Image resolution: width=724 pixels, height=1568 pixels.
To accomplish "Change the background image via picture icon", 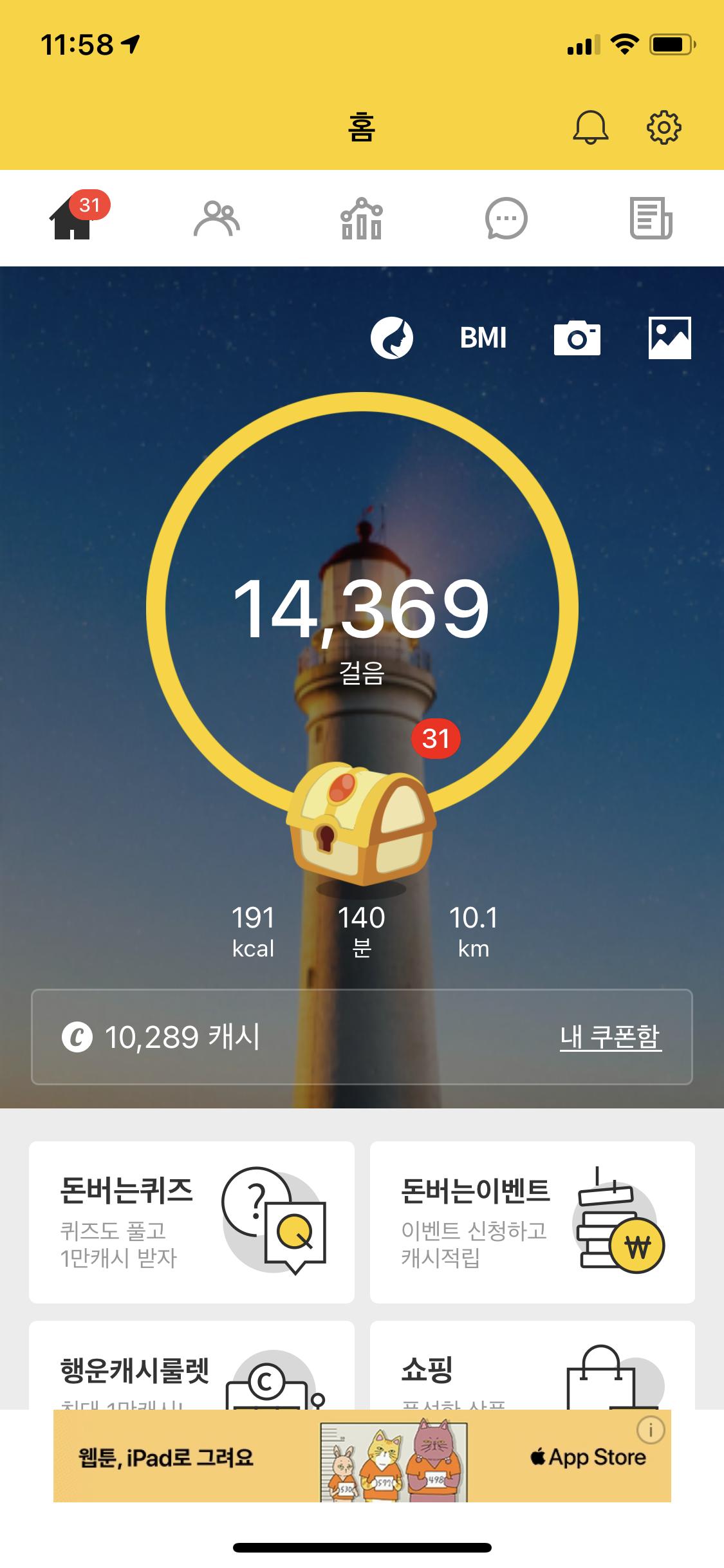I will click(669, 338).
